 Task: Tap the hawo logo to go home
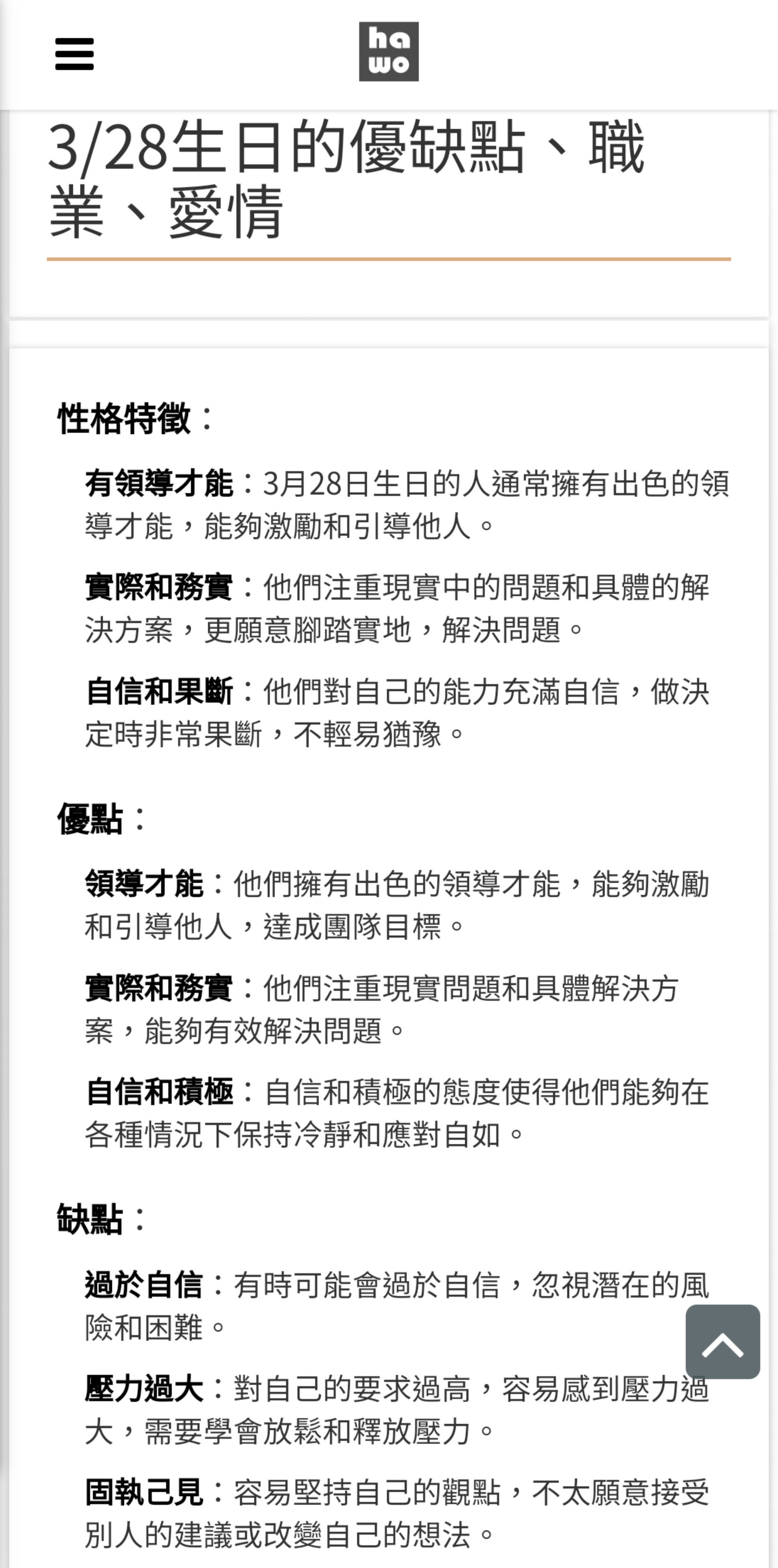click(x=389, y=52)
